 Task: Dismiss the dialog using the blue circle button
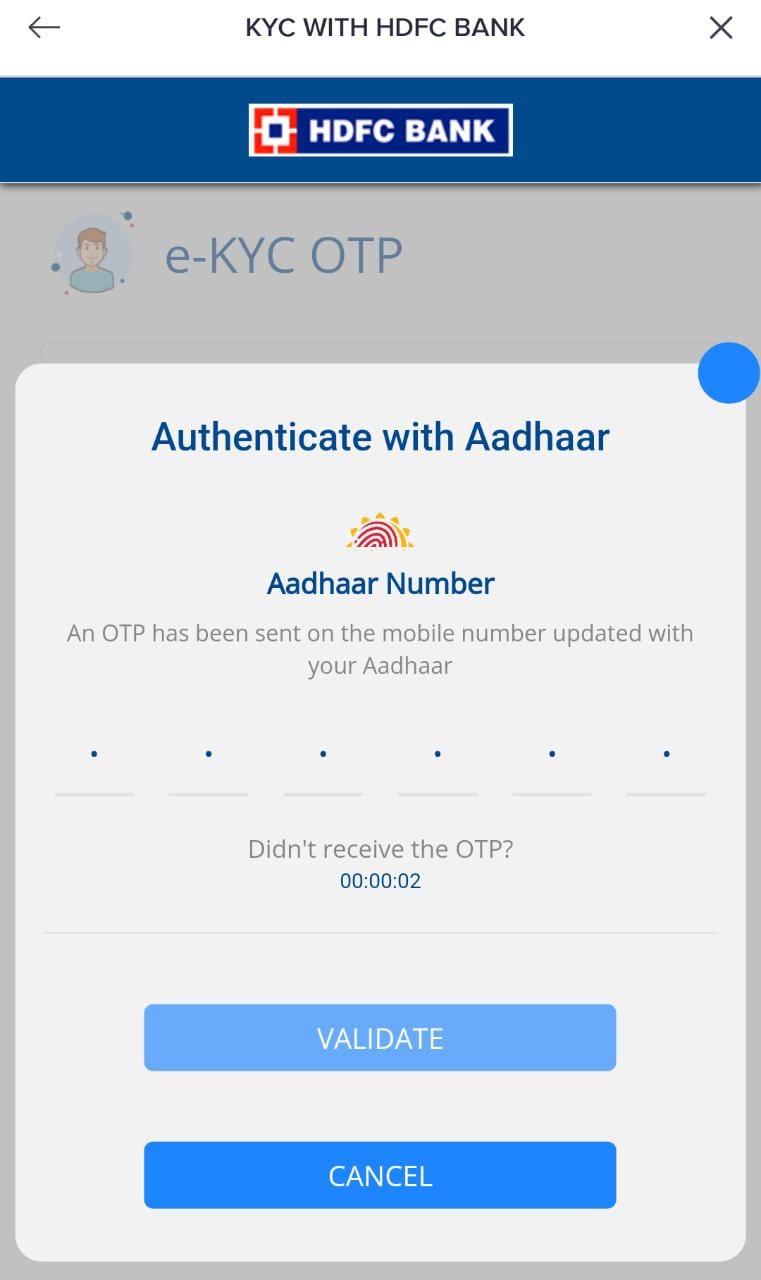[x=728, y=373]
